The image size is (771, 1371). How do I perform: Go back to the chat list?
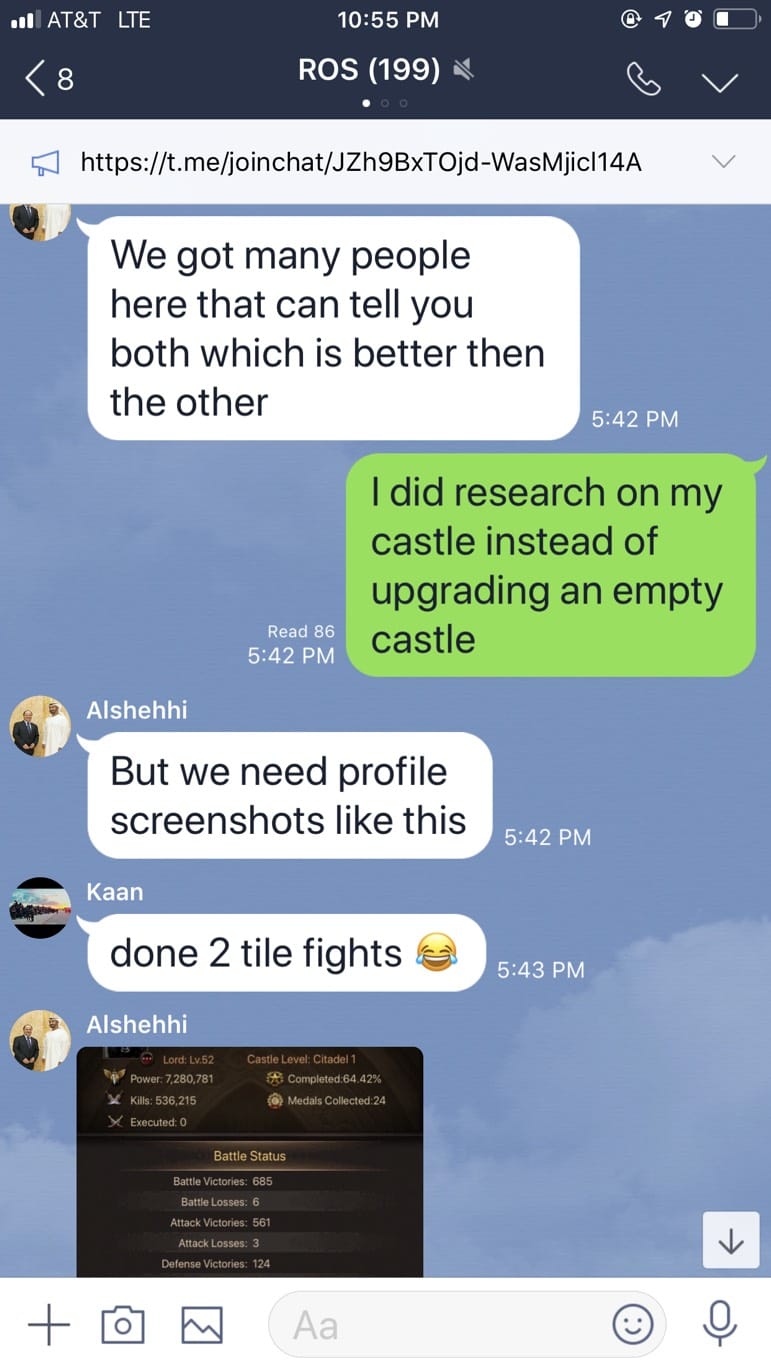(x=48, y=79)
